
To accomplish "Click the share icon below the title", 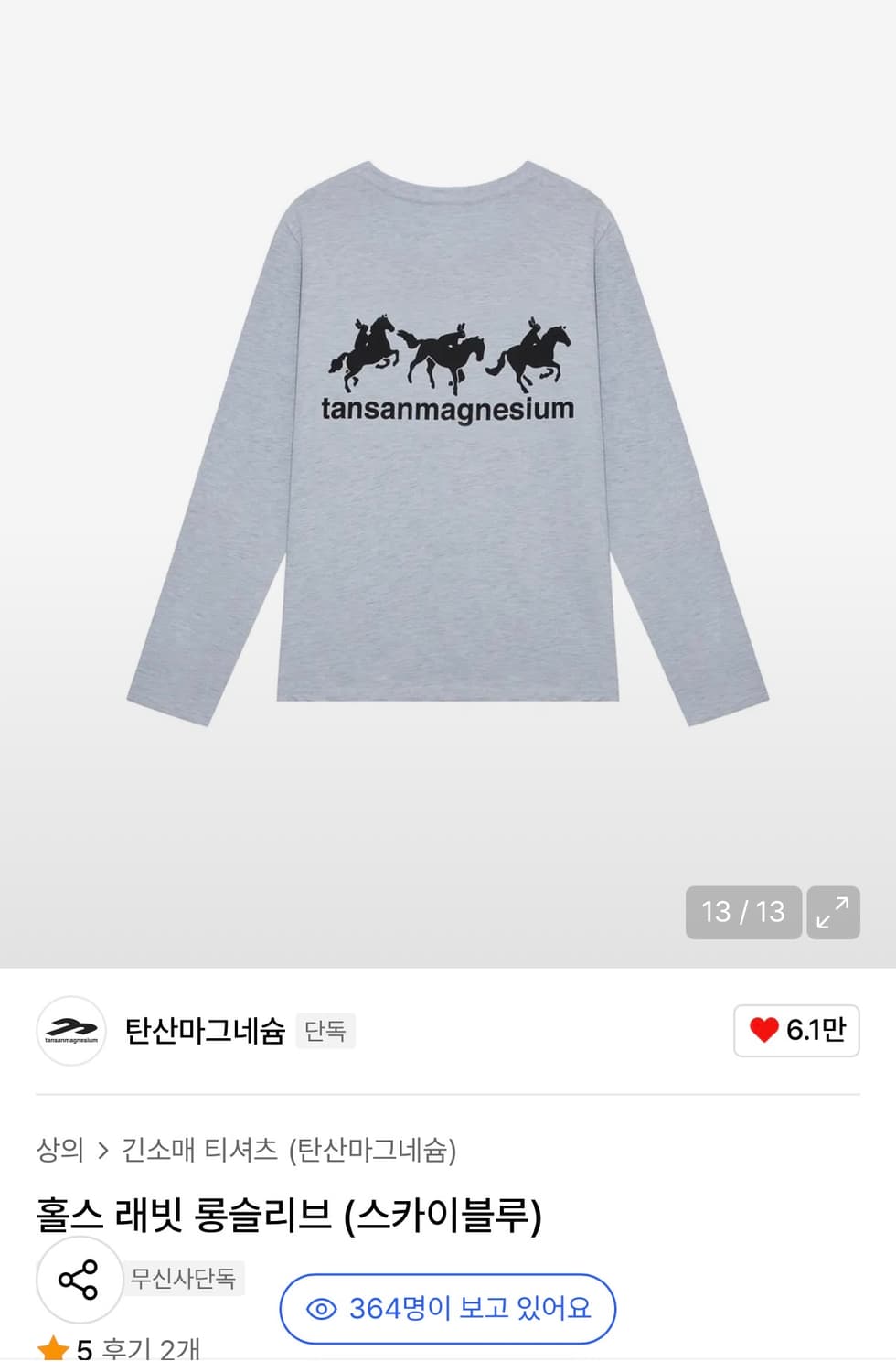I will (x=79, y=1281).
